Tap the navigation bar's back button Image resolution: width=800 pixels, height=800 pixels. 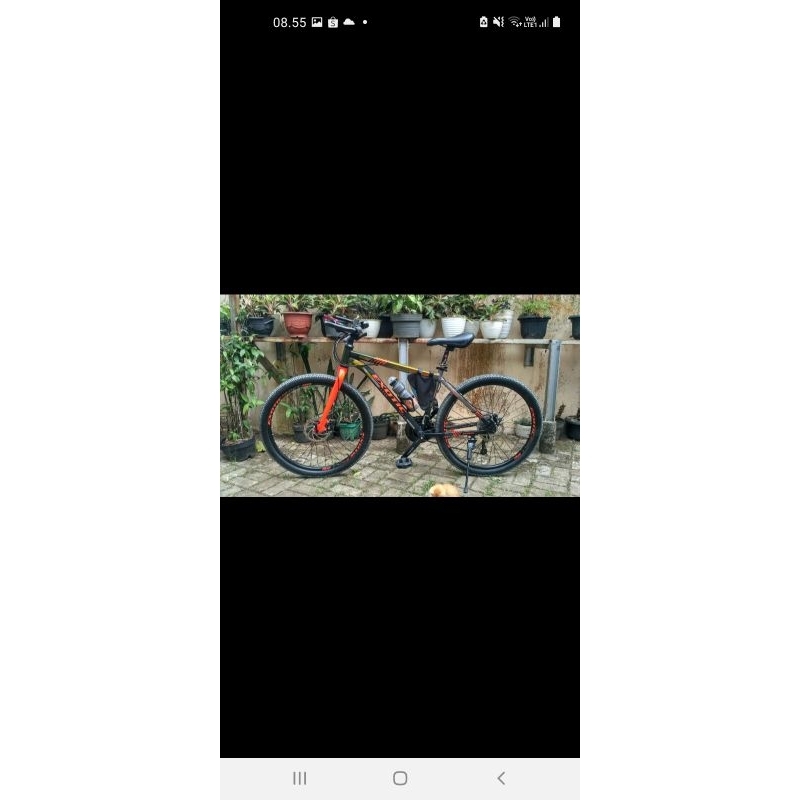[501, 778]
